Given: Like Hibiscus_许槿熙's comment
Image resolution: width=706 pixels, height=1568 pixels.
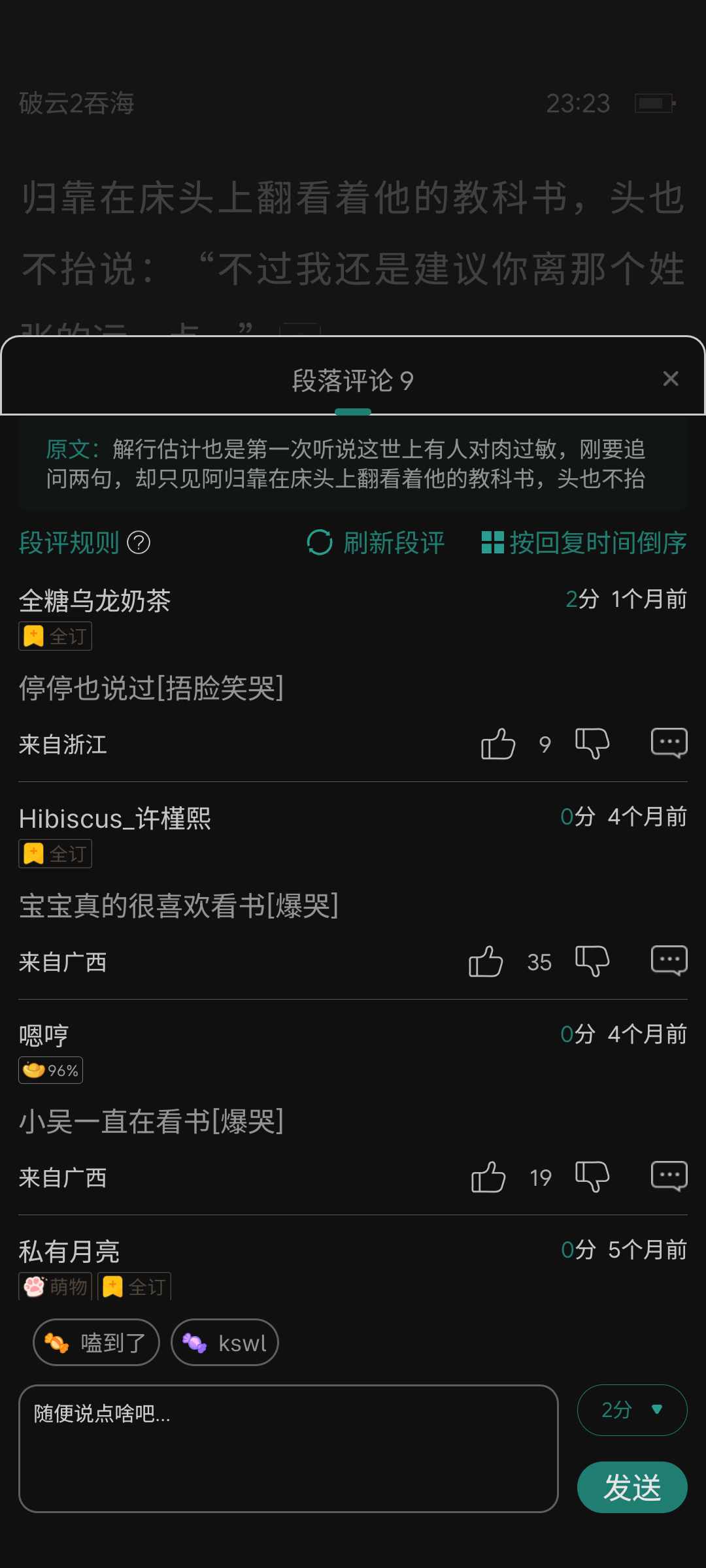Looking at the screenshot, I should (x=486, y=962).
